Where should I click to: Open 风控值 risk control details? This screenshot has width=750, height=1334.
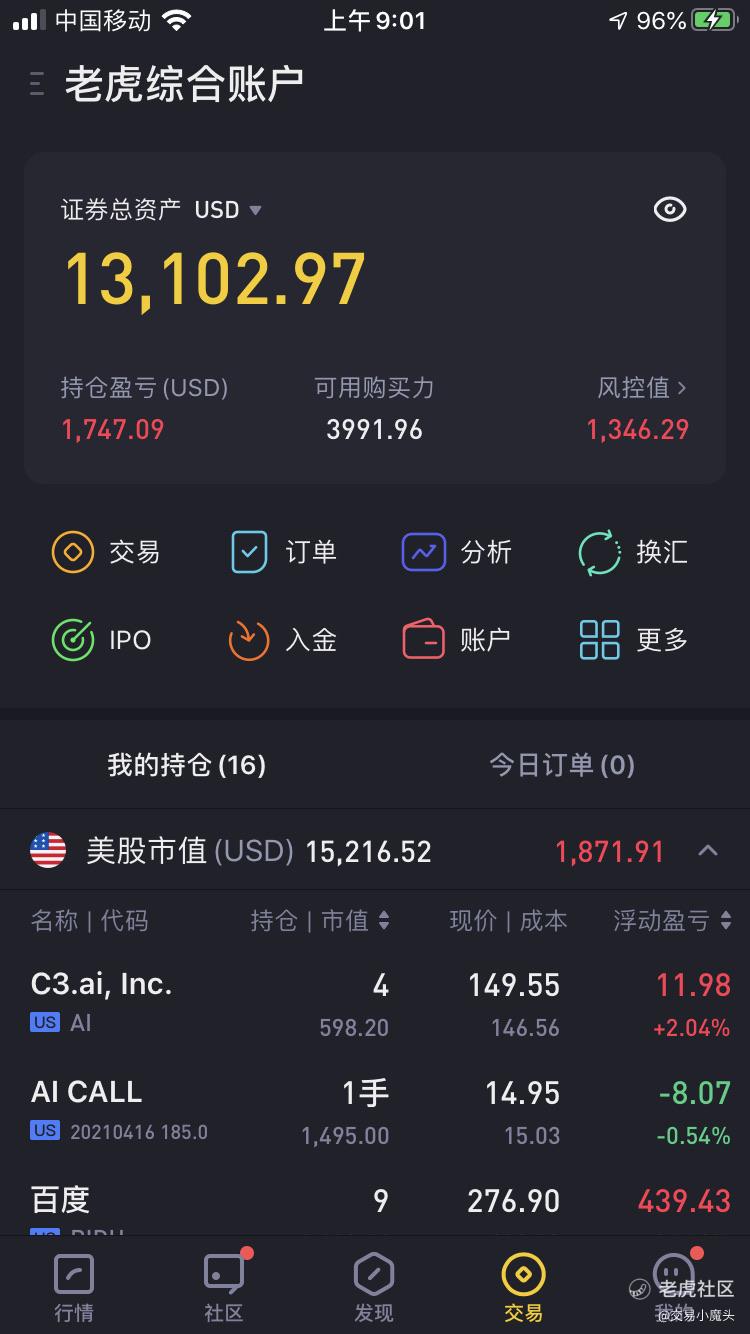643,388
